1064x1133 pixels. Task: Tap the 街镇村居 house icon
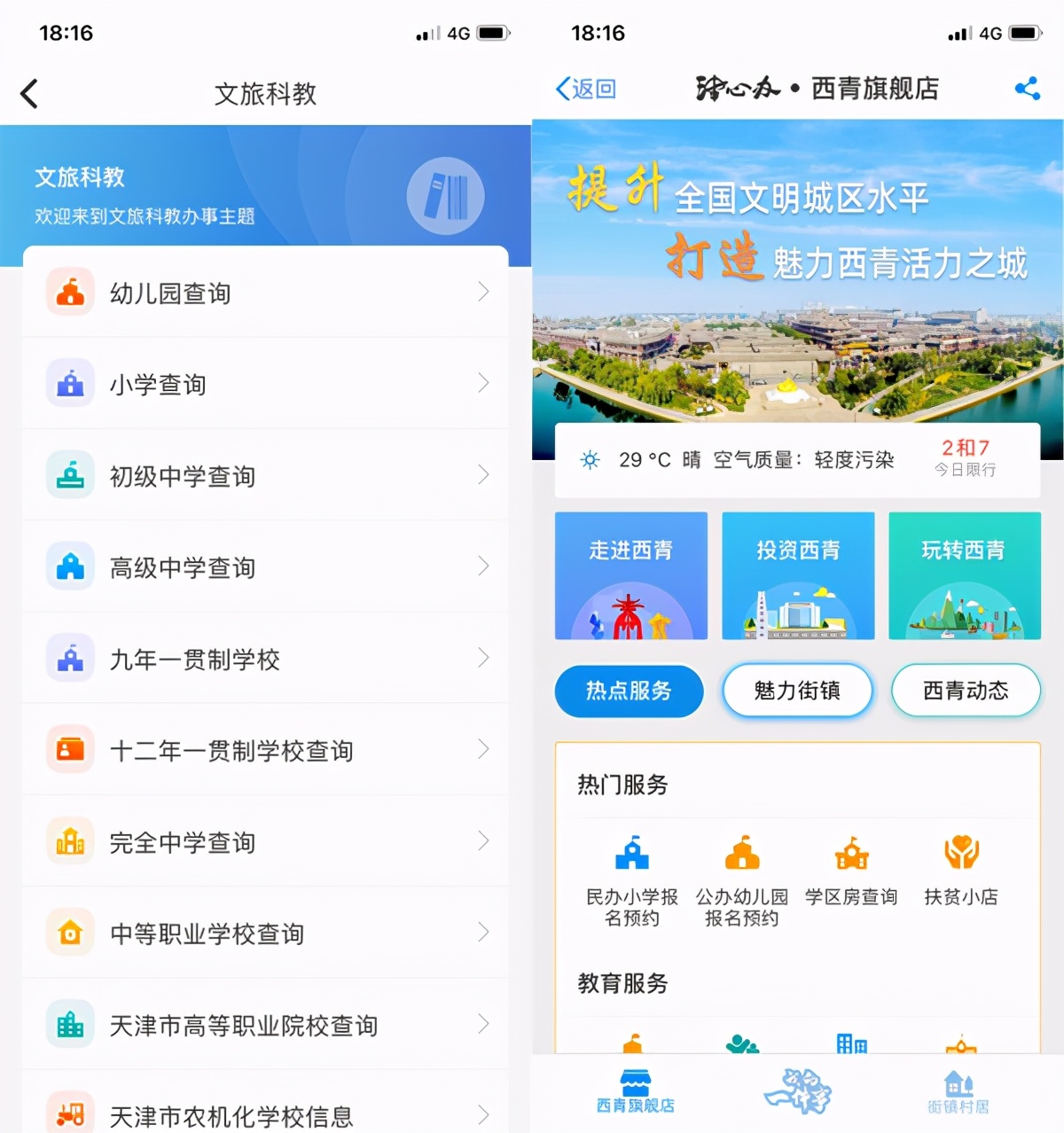coord(959,1083)
